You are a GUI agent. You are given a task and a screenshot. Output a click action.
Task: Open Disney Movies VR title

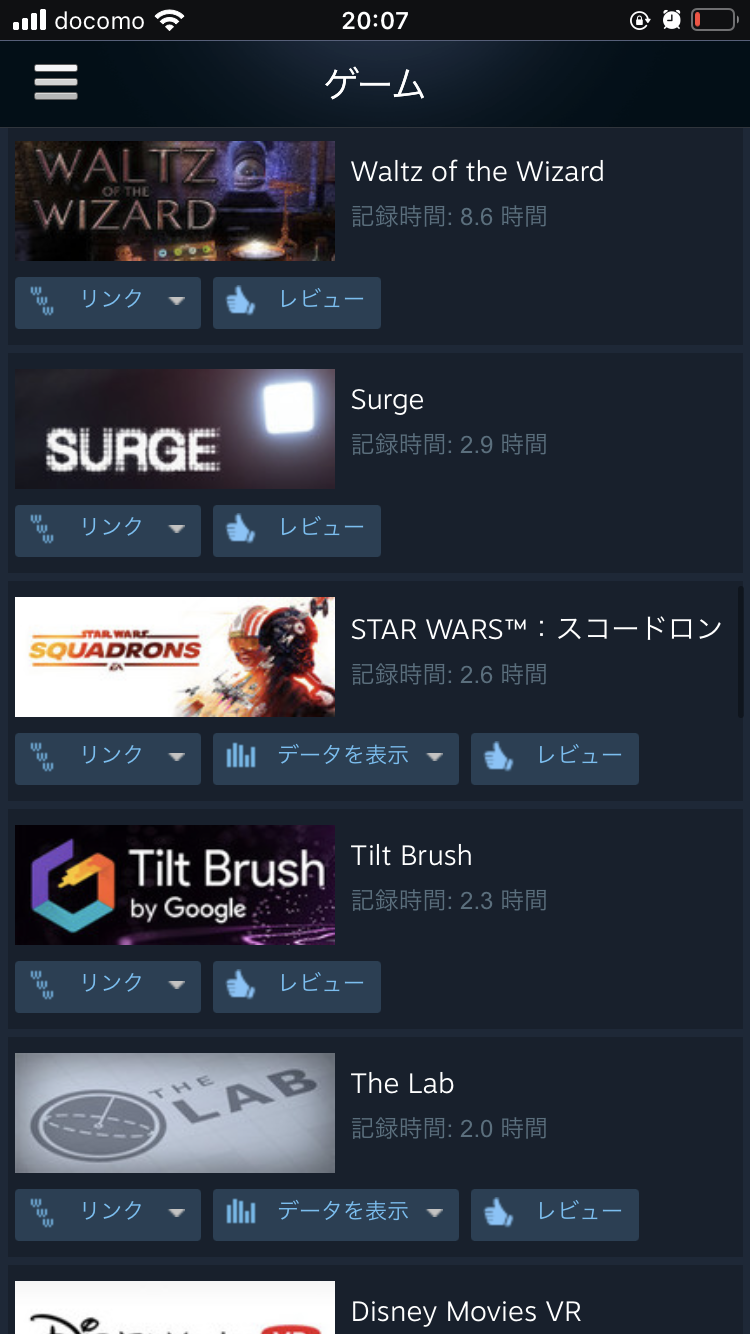coord(466,1311)
